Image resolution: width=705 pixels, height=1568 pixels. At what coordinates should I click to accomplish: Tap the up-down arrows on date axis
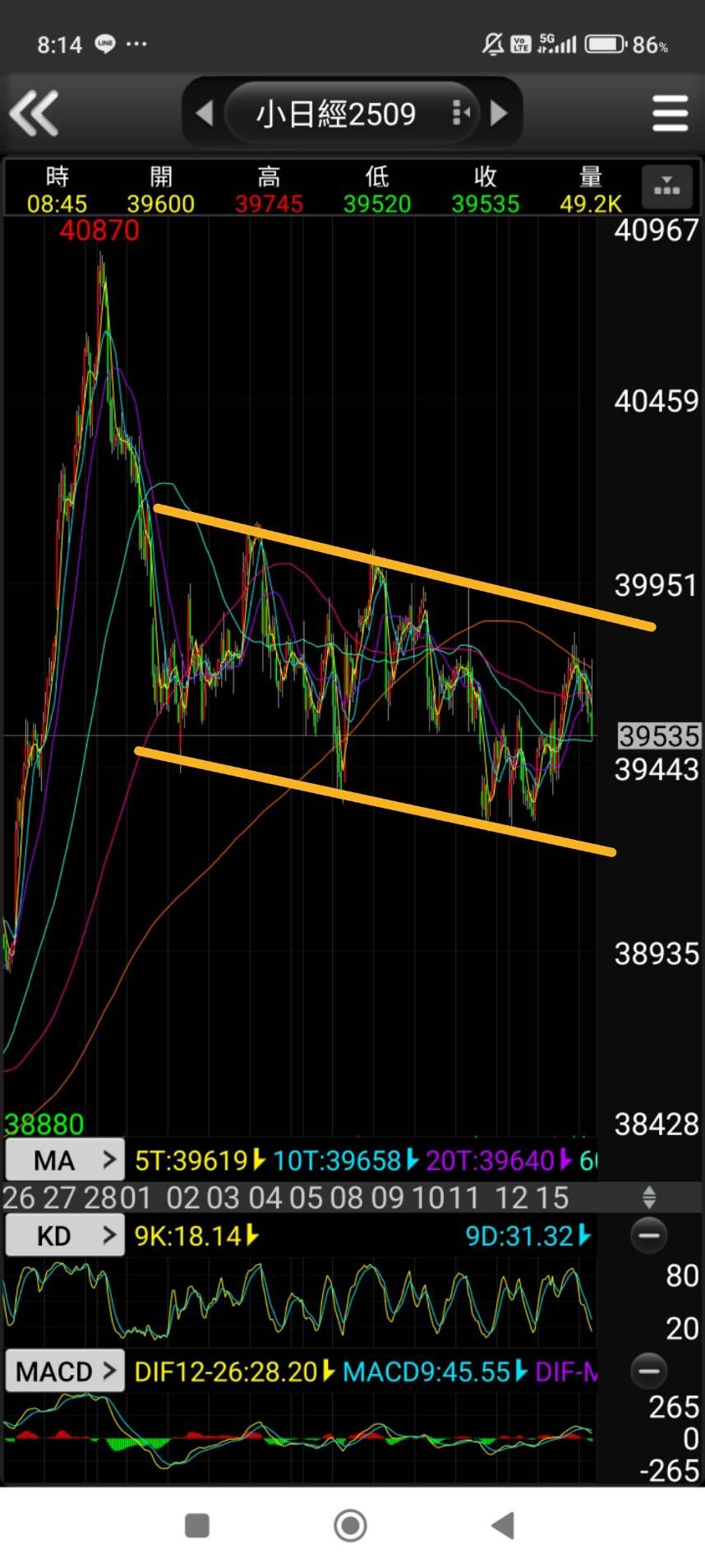(x=649, y=1197)
